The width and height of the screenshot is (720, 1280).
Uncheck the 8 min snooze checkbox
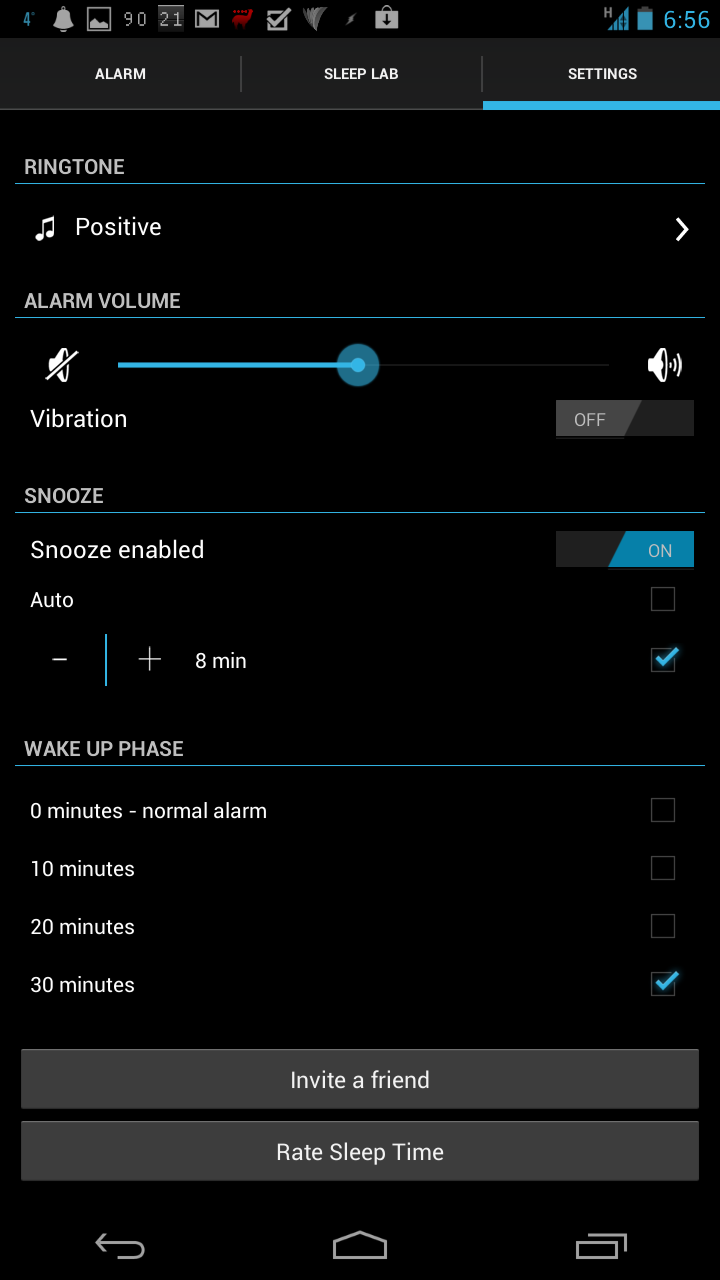tap(664, 659)
